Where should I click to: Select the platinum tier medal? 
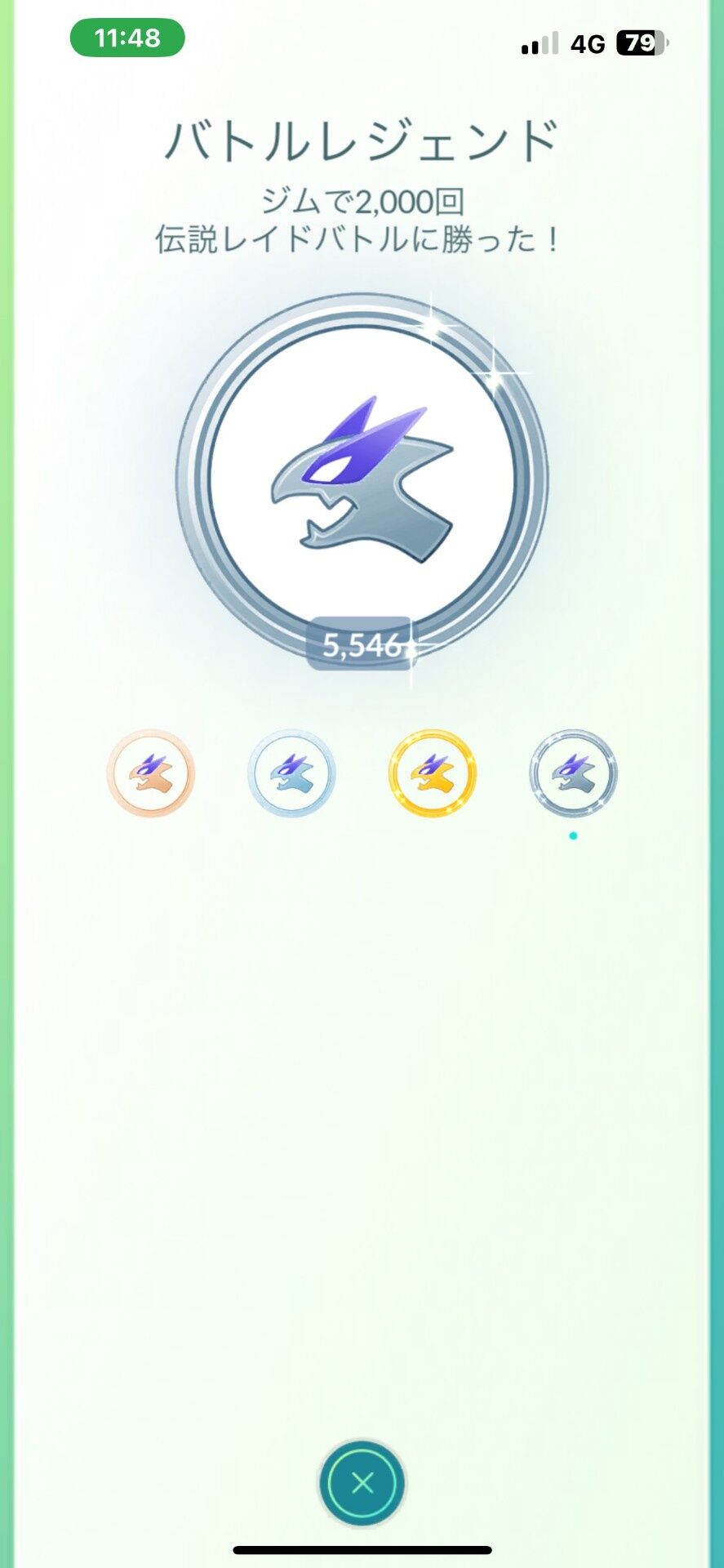[x=573, y=773]
